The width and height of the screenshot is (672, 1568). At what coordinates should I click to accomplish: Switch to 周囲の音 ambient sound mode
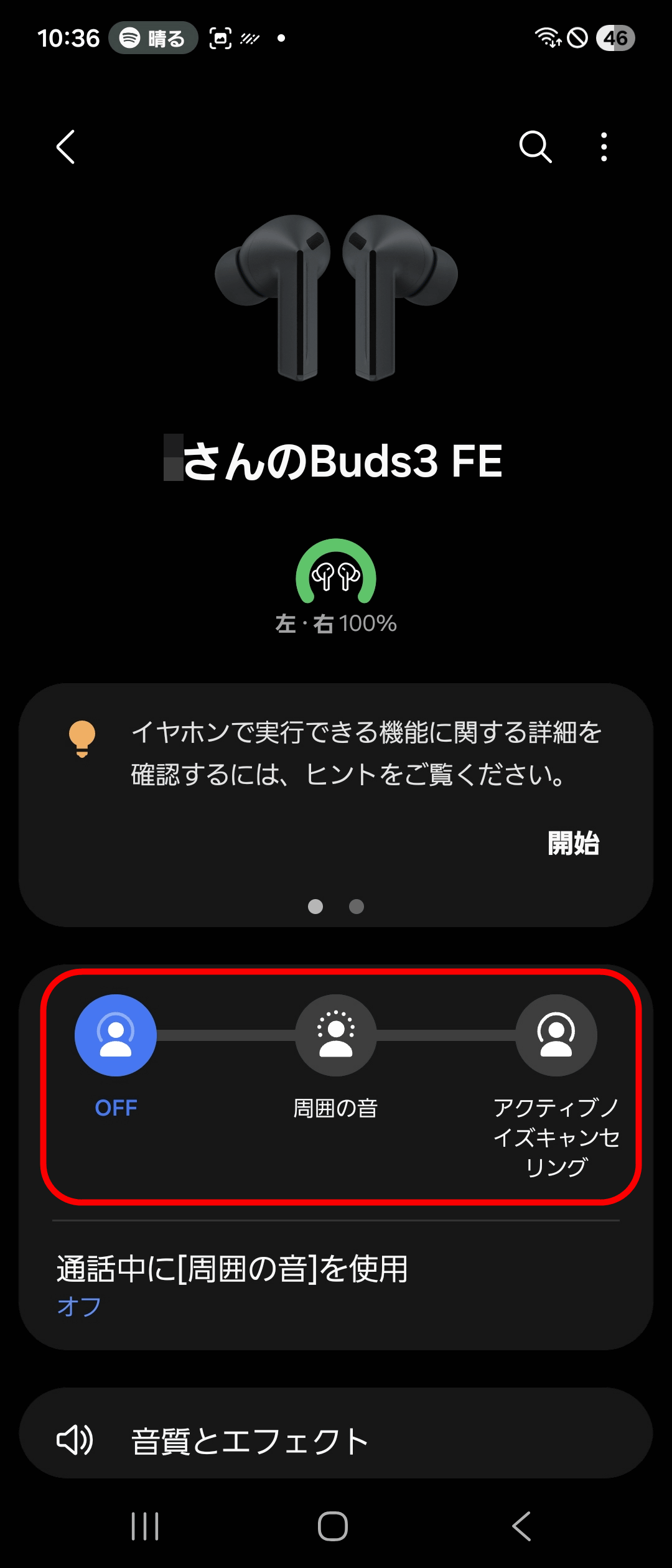click(336, 1035)
